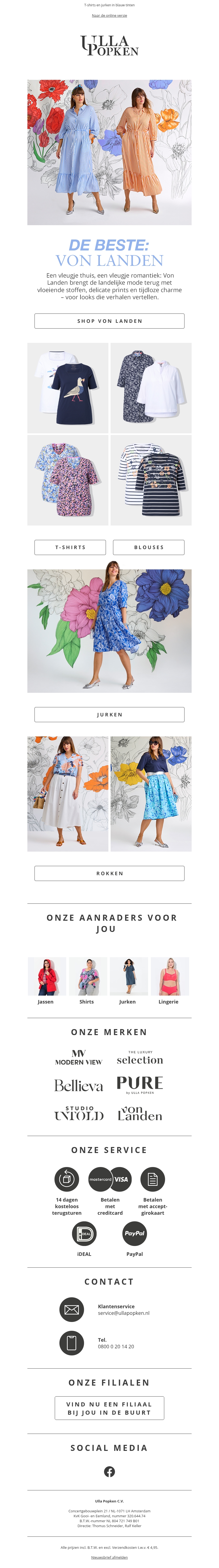Browse the T-Shirts category
219x1568 pixels.
[x=70, y=547]
